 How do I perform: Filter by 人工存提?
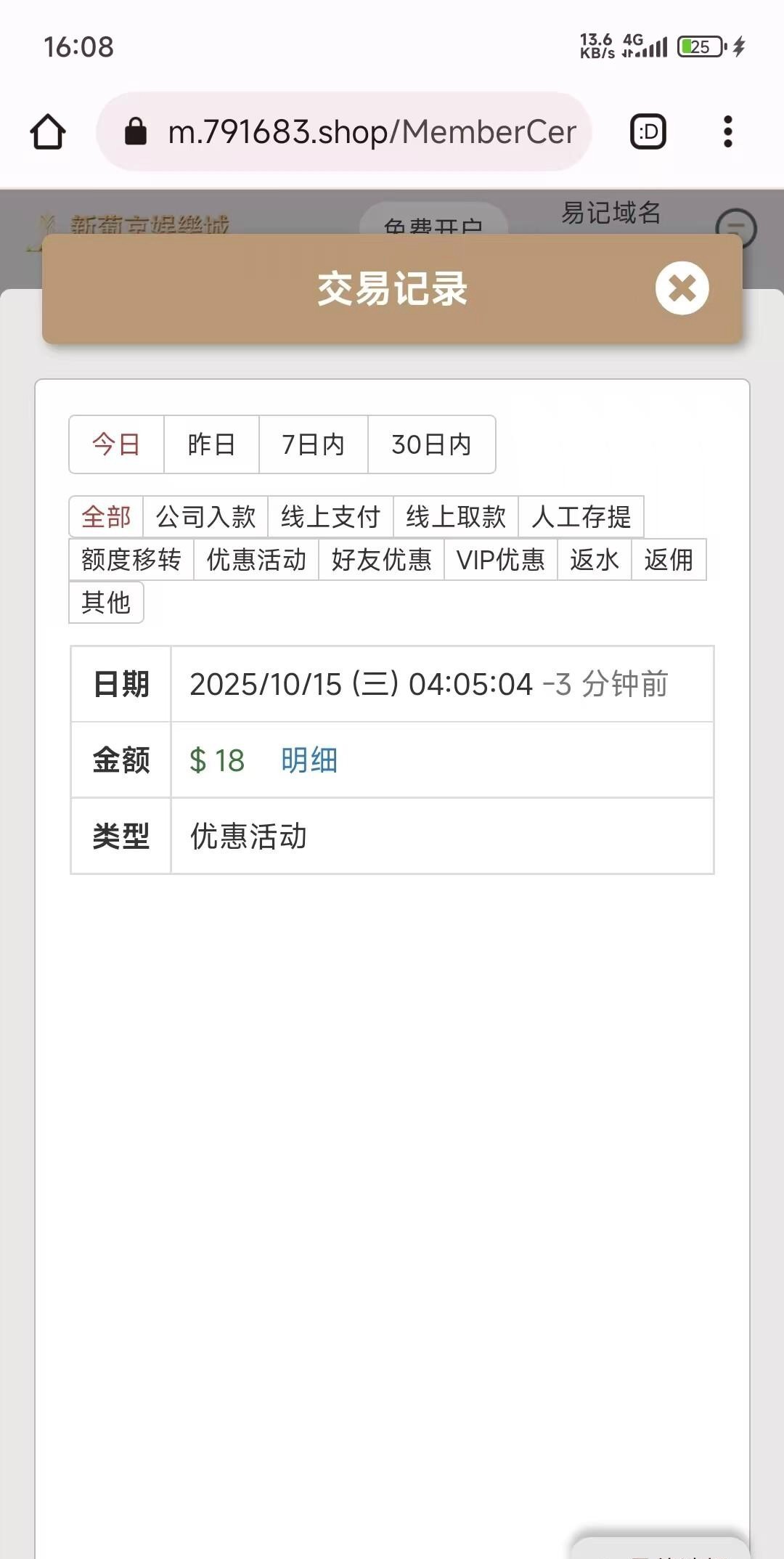(581, 517)
